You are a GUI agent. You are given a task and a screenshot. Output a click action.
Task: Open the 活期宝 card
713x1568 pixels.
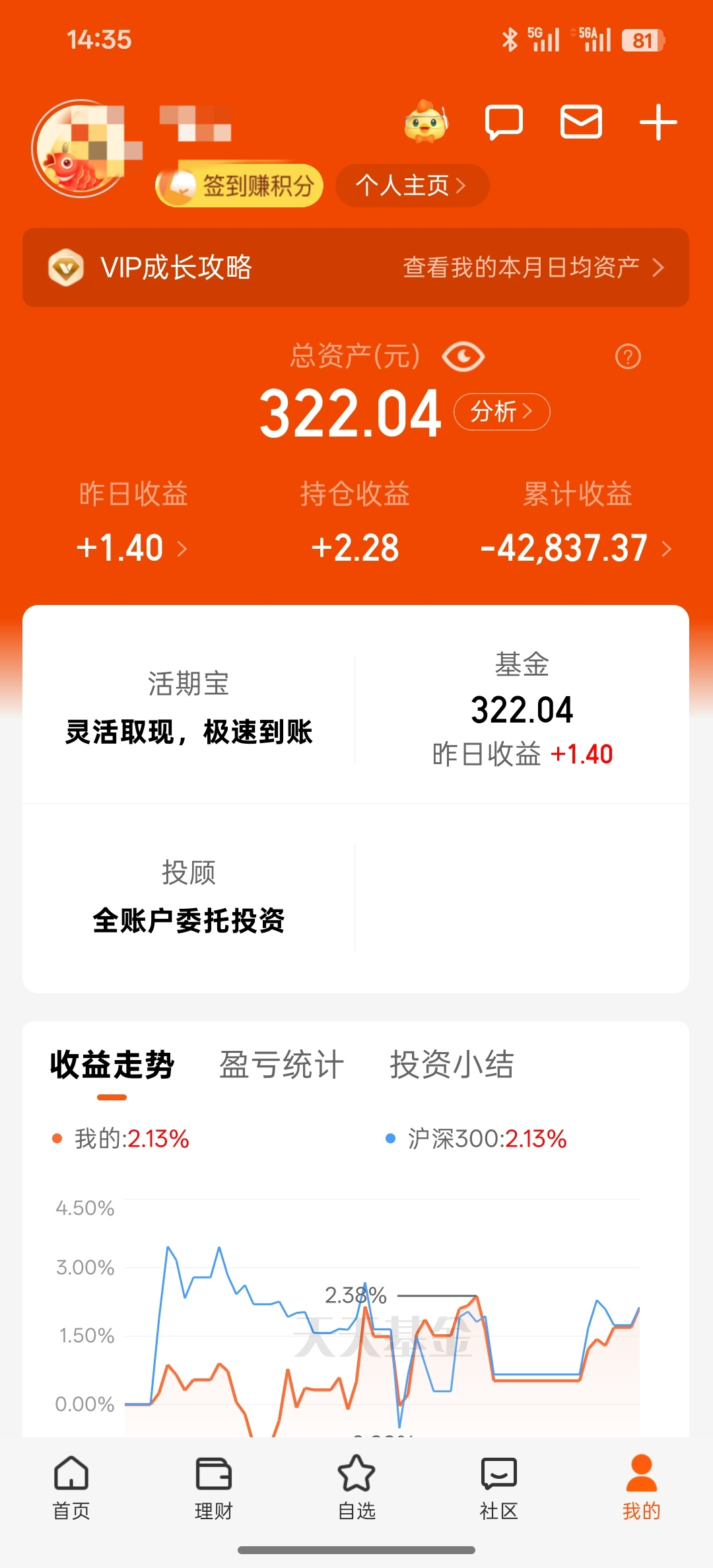tap(189, 707)
